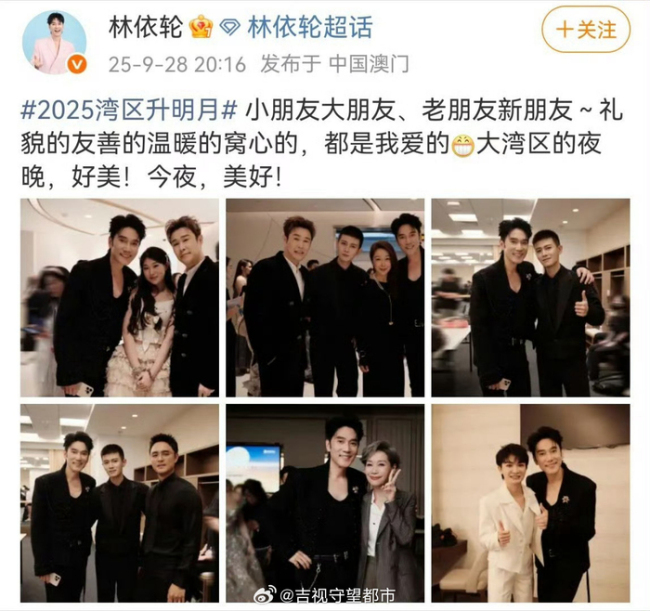The image size is (650, 611).
Task: Open photo with woman in grey suit
Action: coord(324,503)
